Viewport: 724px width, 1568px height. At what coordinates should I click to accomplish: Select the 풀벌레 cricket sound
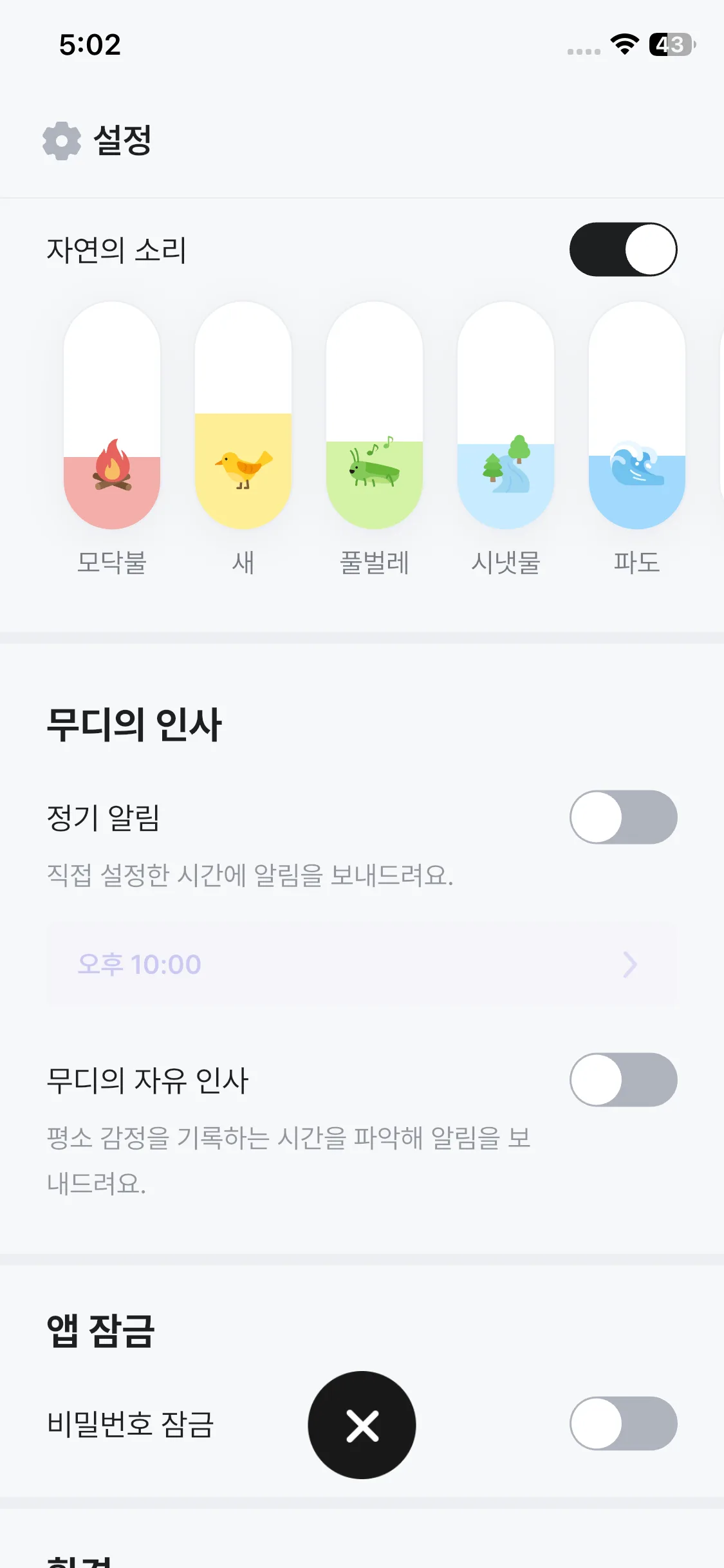click(x=375, y=416)
